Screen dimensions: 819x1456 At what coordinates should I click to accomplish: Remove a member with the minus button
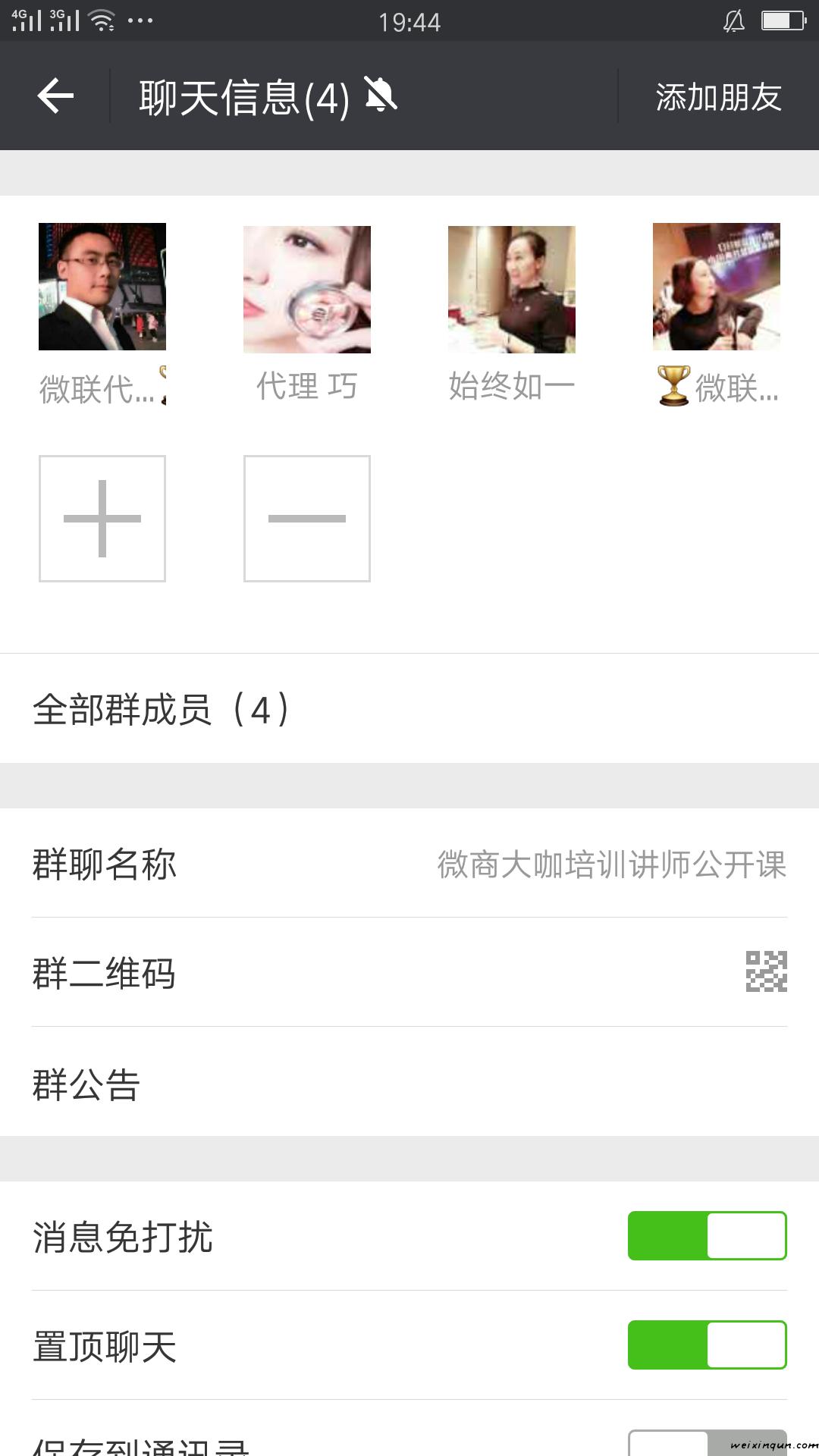(x=307, y=519)
